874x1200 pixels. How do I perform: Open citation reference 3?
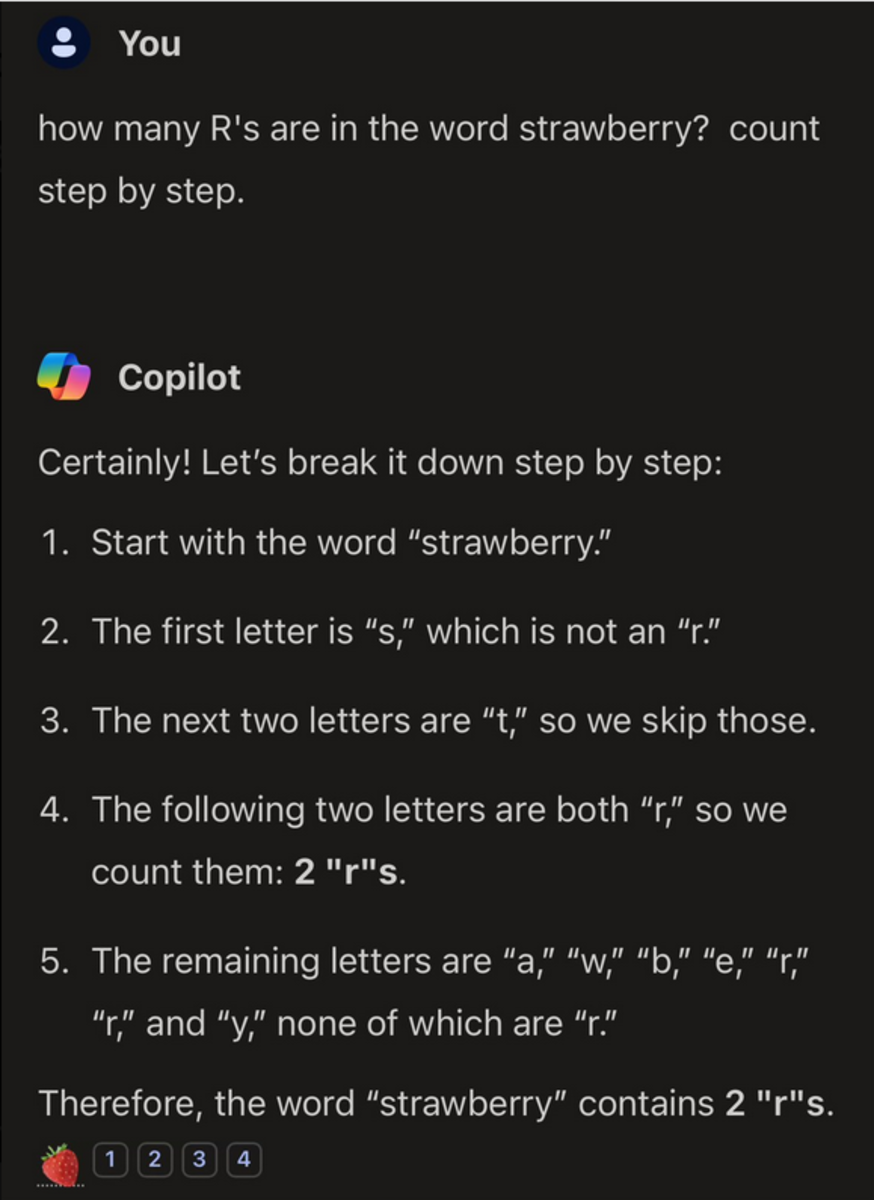pyautogui.click(x=199, y=1160)
